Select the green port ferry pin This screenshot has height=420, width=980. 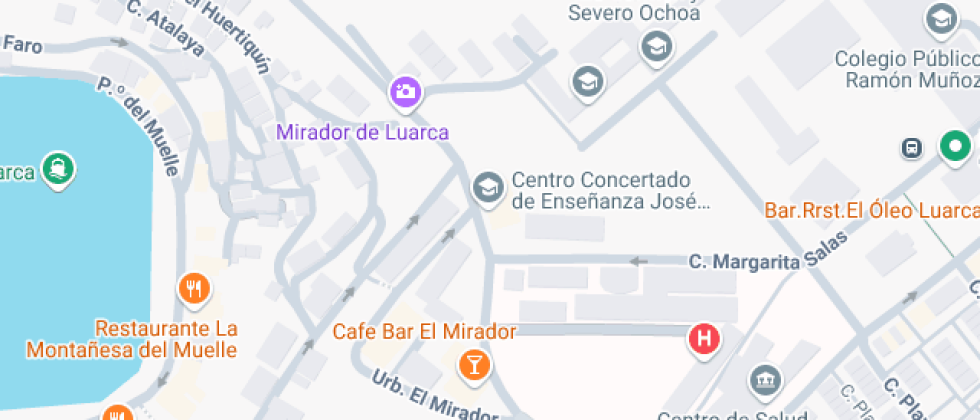(59, 170)
